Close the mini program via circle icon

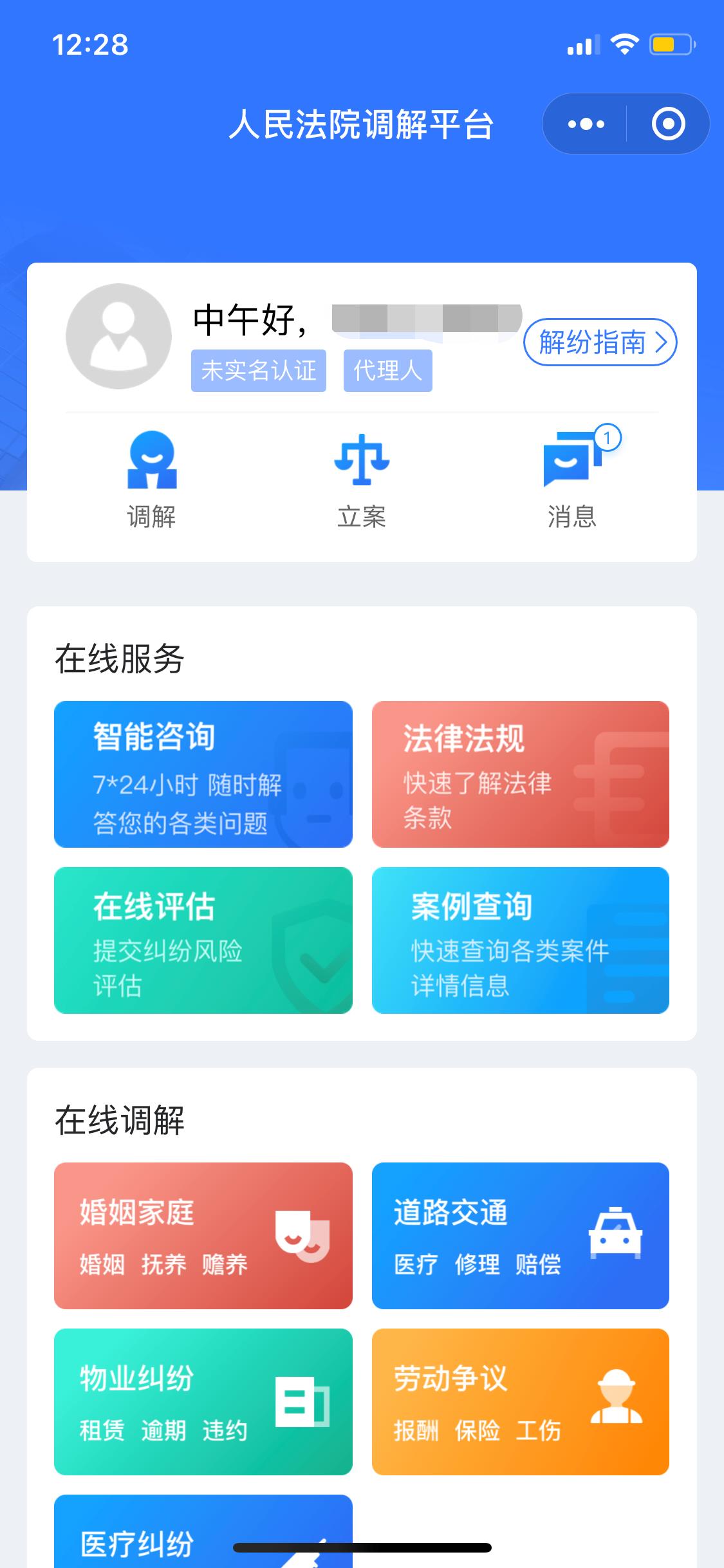pyautogui.click(x=668, y=124)
